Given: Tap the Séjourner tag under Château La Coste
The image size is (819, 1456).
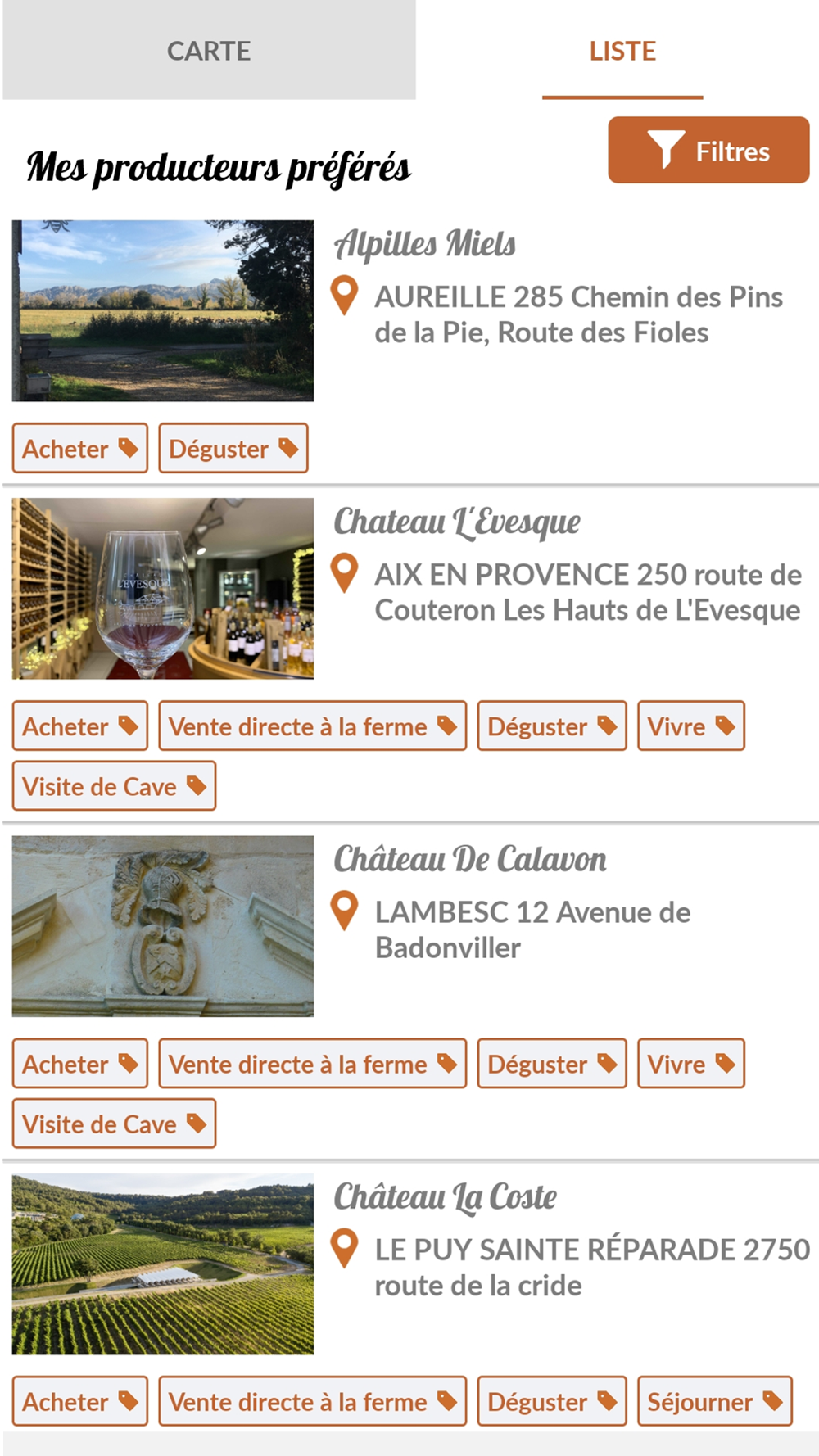Looking at the screenshot, I should coord(714,1401).
